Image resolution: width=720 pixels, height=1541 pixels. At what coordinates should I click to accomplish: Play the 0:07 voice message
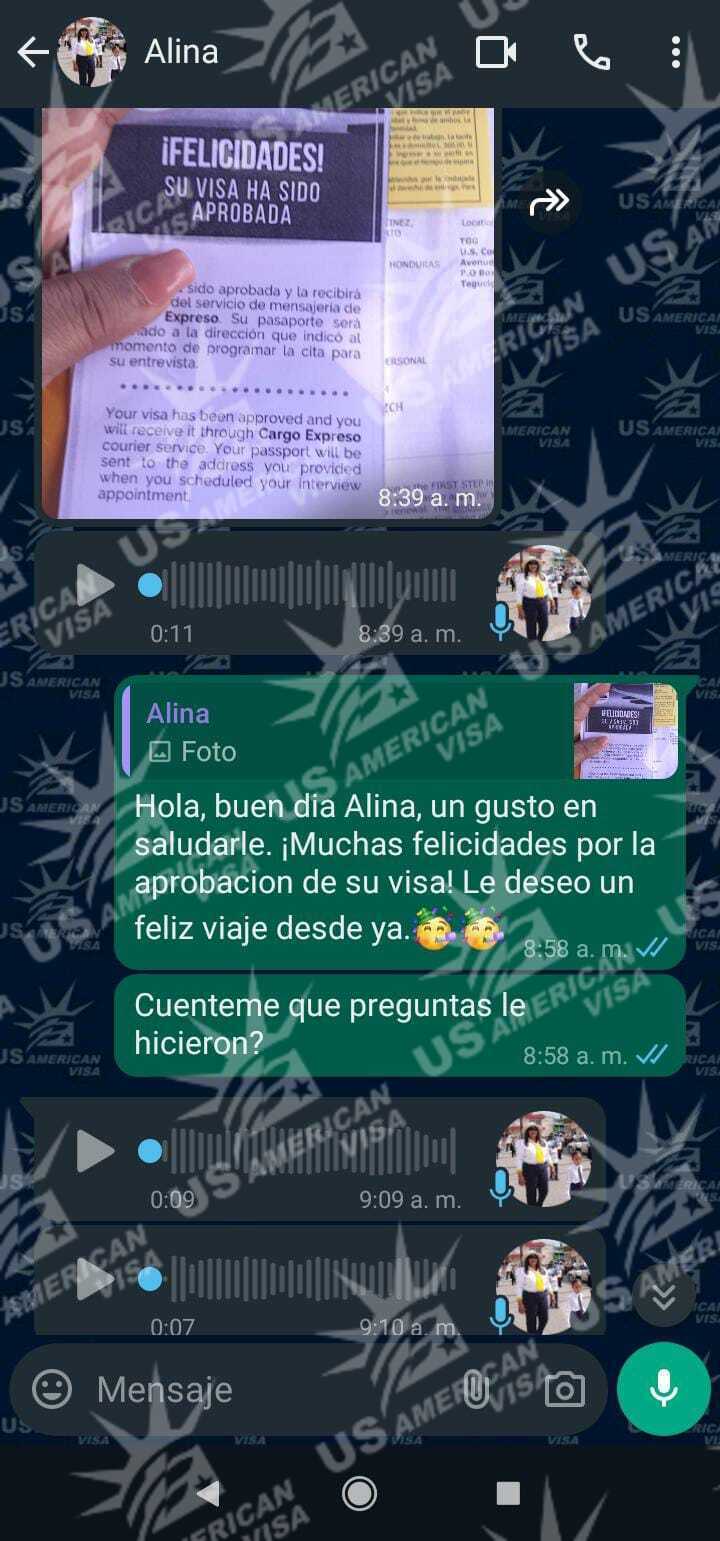point(96,1279)
